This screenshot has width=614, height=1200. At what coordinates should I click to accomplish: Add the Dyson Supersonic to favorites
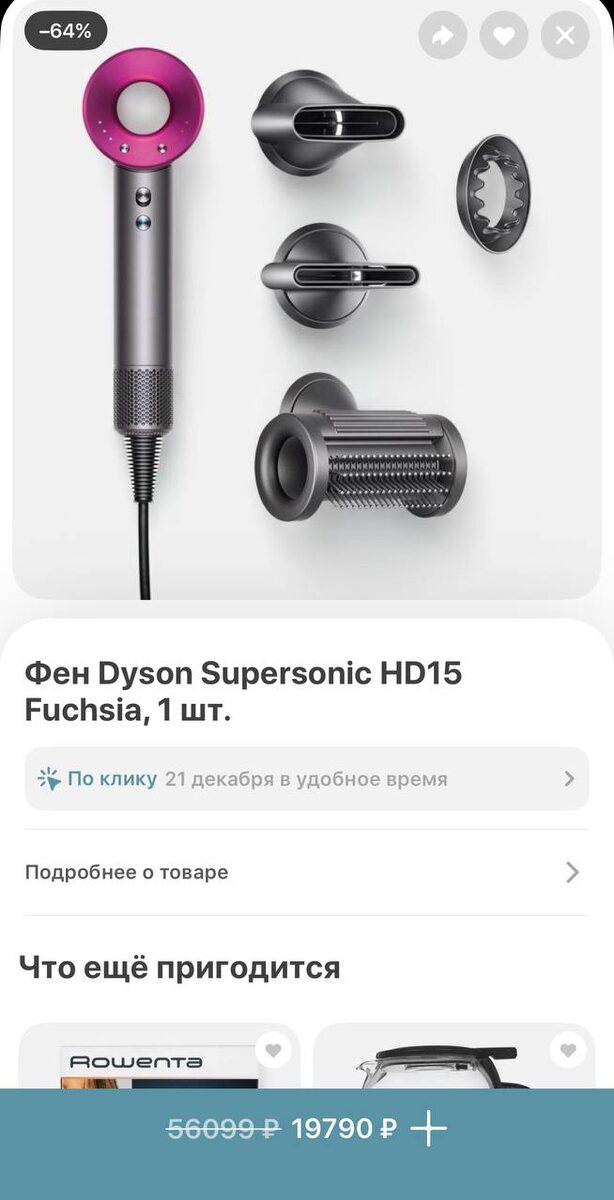504,36
